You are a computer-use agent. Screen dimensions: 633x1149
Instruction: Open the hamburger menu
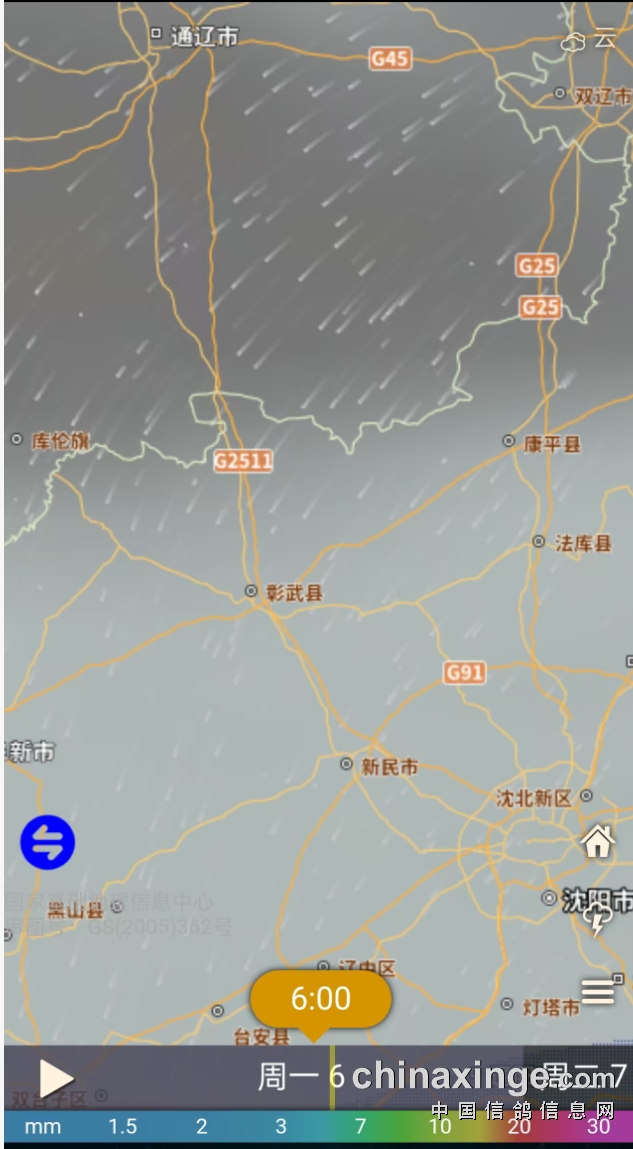pyautogui.click(x=598, y=991)
